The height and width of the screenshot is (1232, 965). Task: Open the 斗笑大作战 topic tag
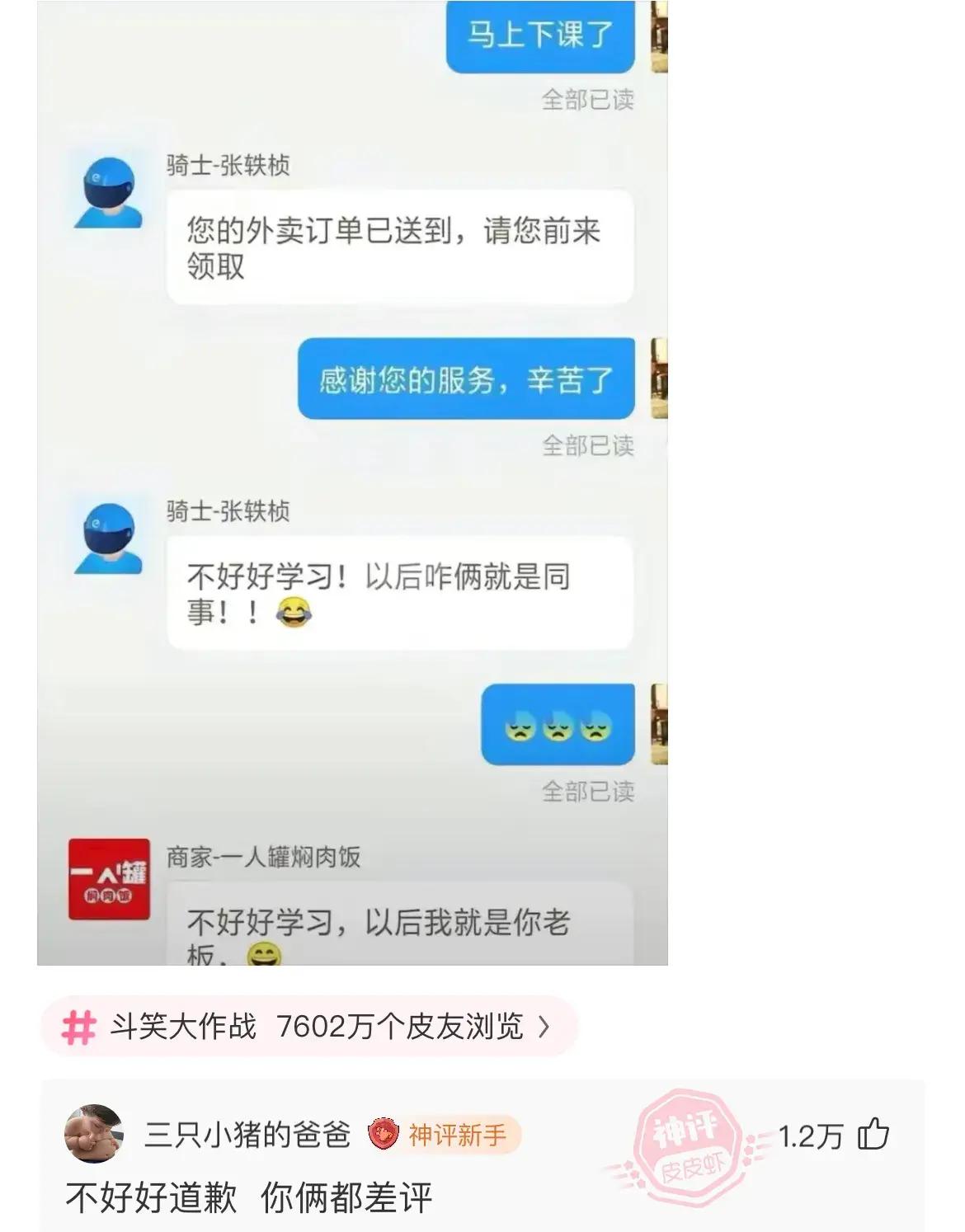(x=309, y=1027)
